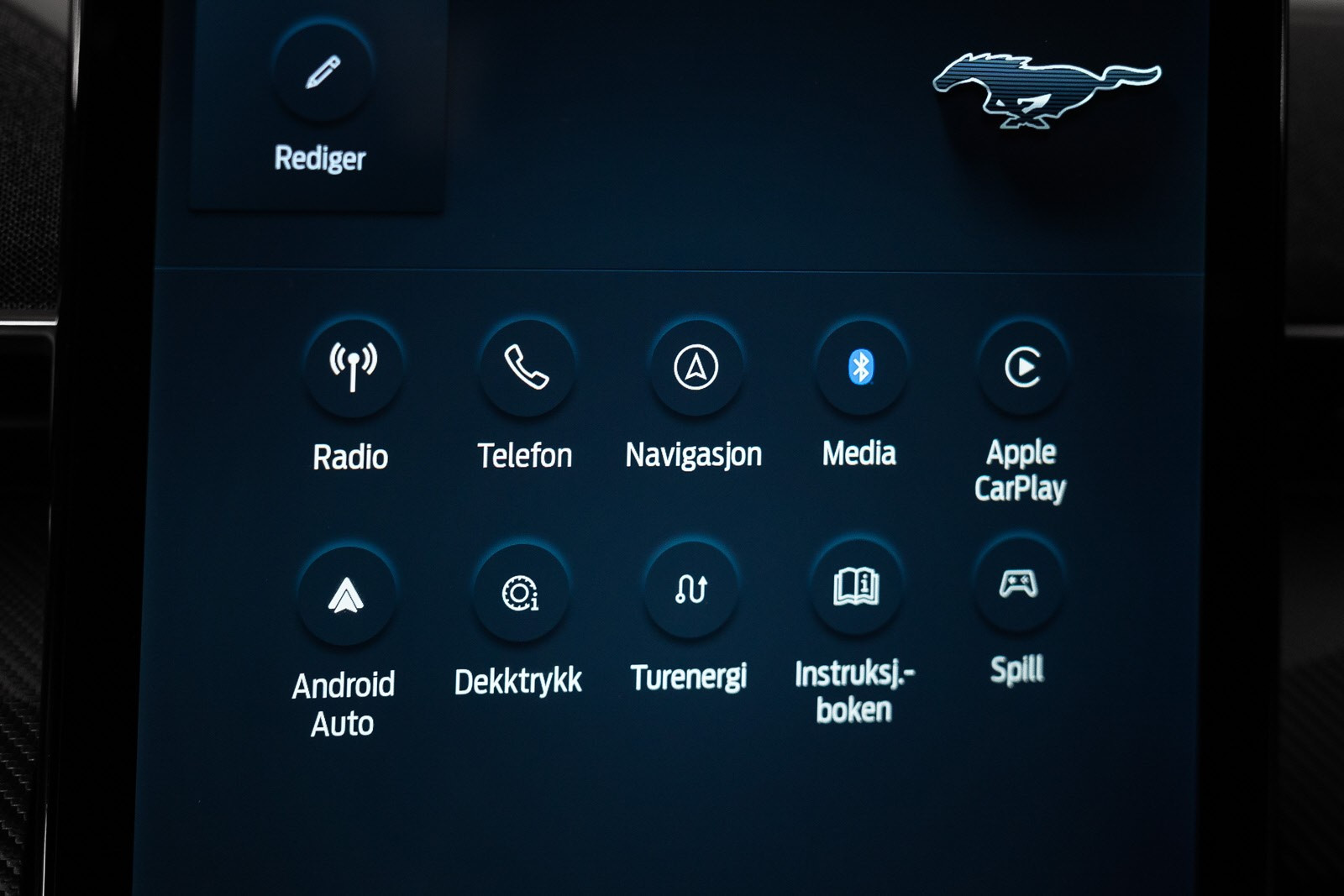Tap the Rediger edit button
The width and height of the screenshot is (1344, 896).
(x=322, y=74)
